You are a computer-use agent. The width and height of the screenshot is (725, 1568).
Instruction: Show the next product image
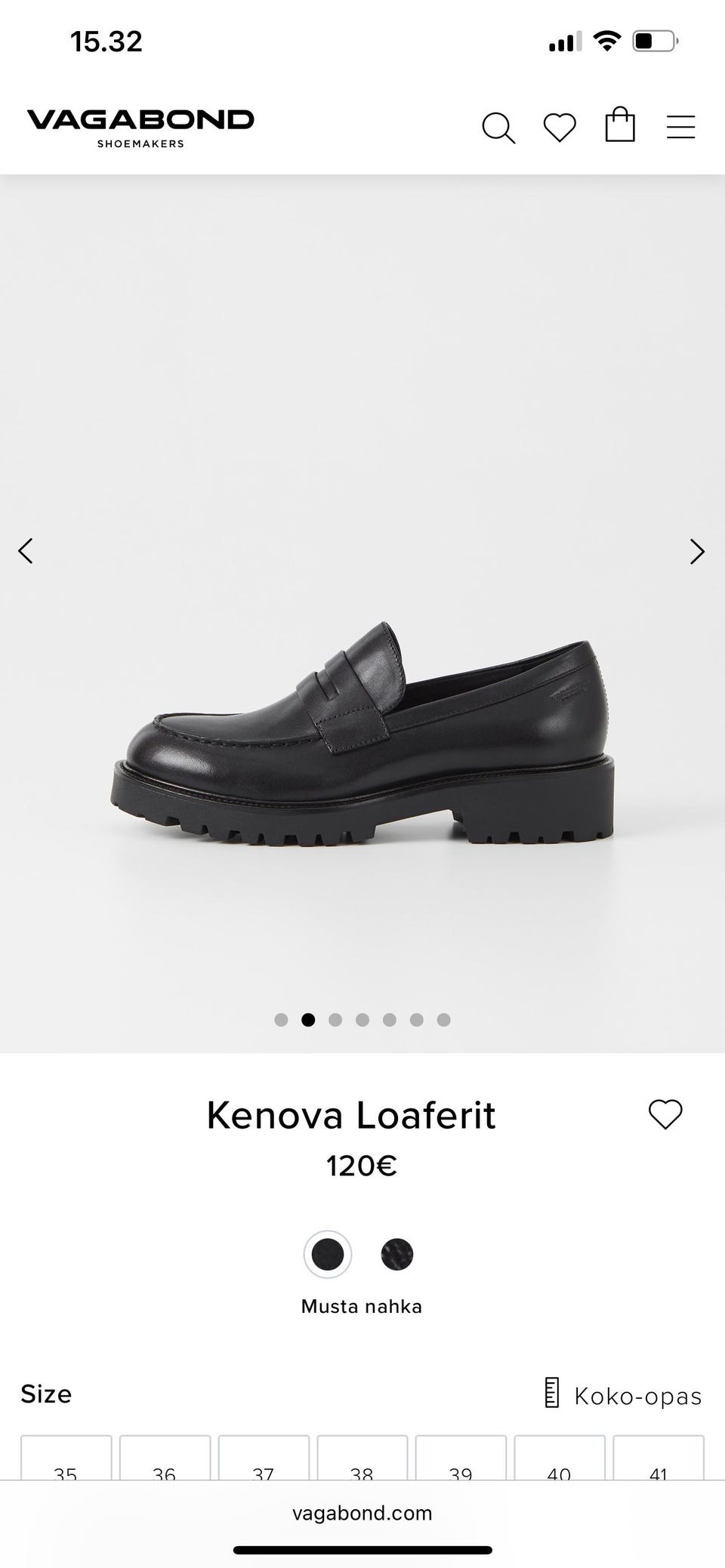coord(697,552)
